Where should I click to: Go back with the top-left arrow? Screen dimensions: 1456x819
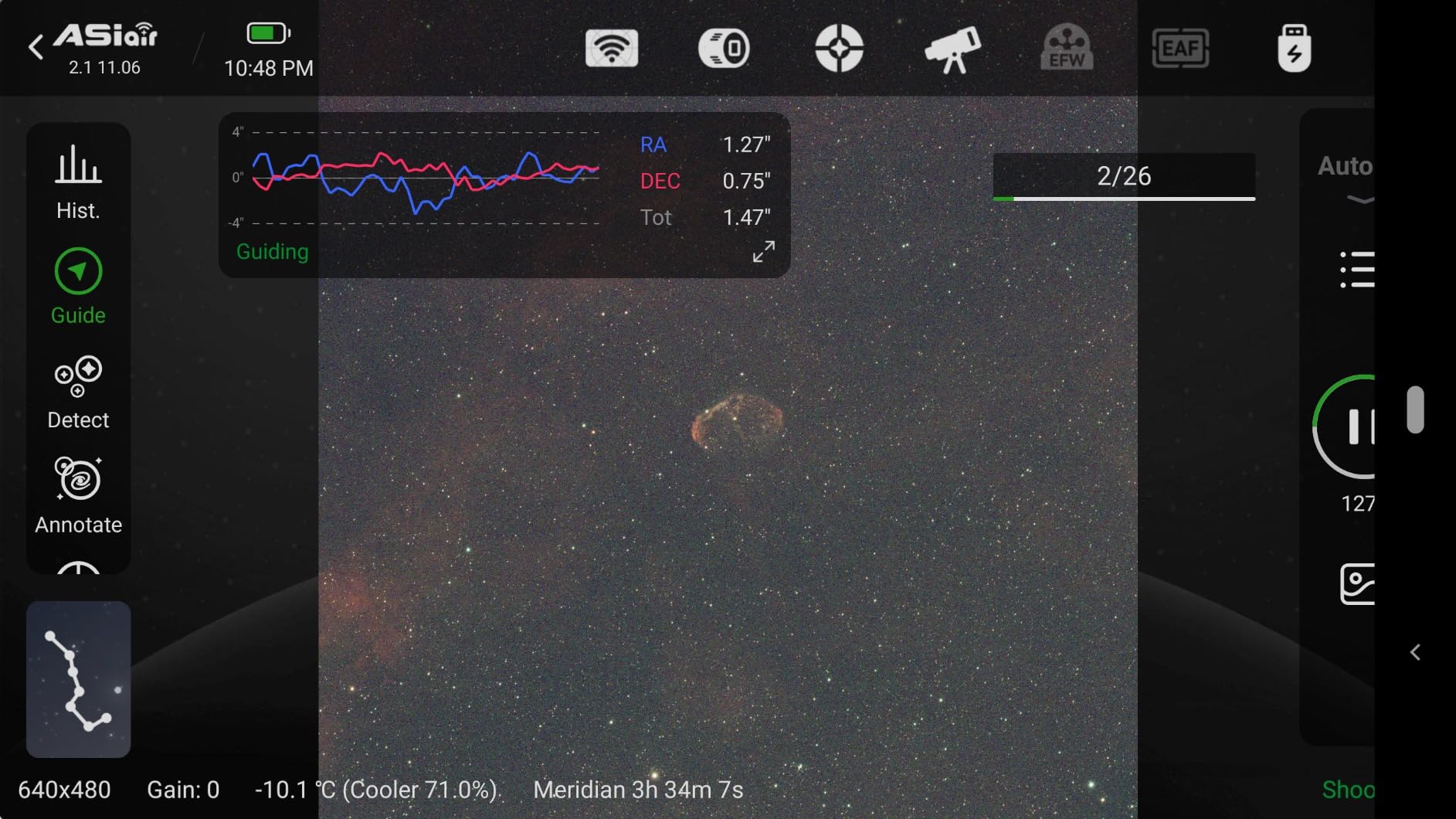pyautogui.click(x=35, y=47)
